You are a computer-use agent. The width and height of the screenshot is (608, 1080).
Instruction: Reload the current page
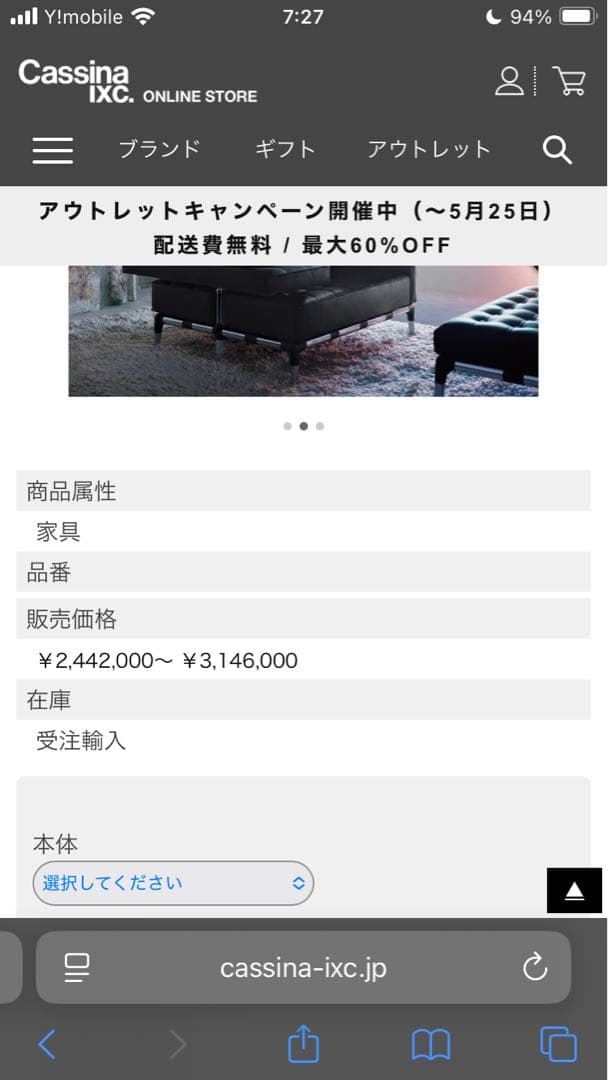coord(535,967)
